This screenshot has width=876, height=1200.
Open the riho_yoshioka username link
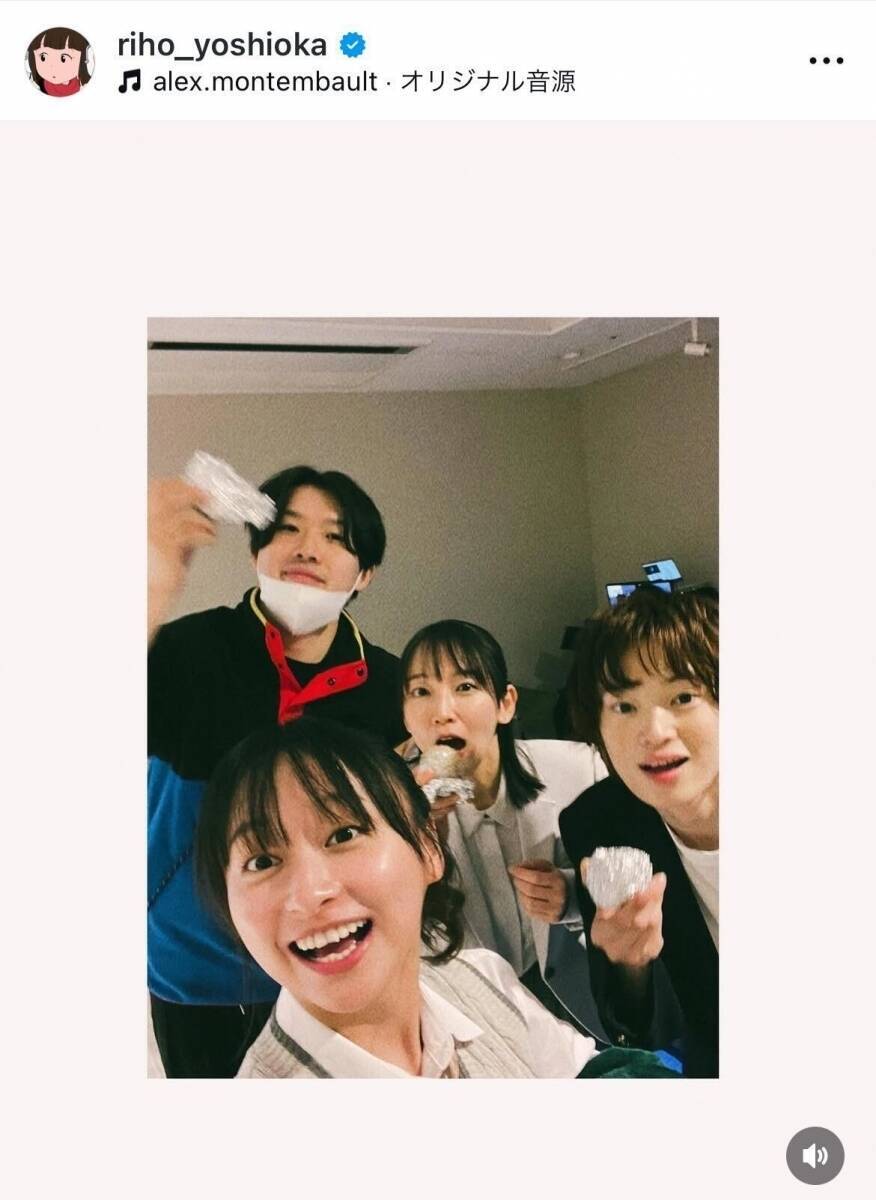221,45
